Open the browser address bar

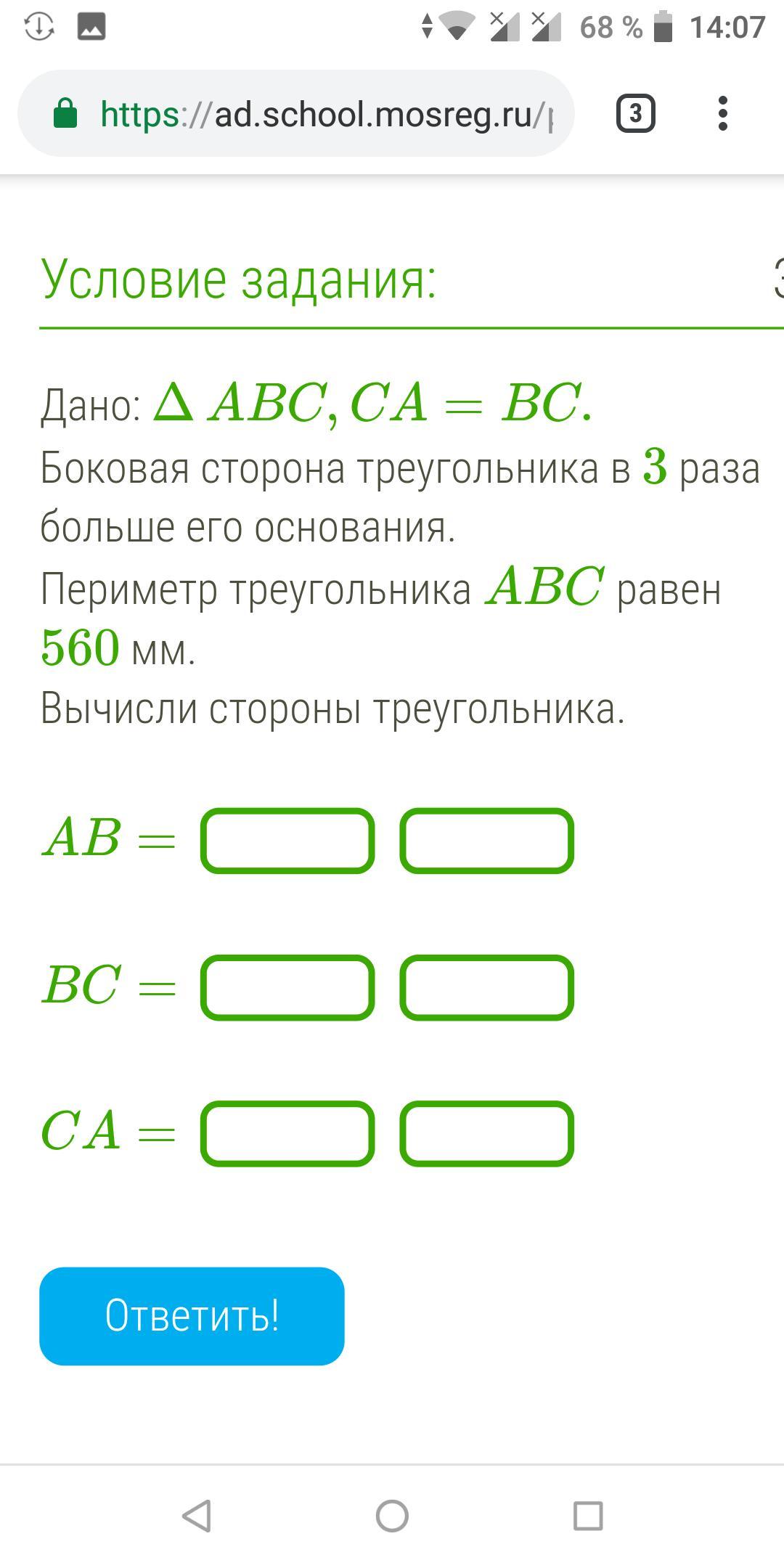click(296, 114)
